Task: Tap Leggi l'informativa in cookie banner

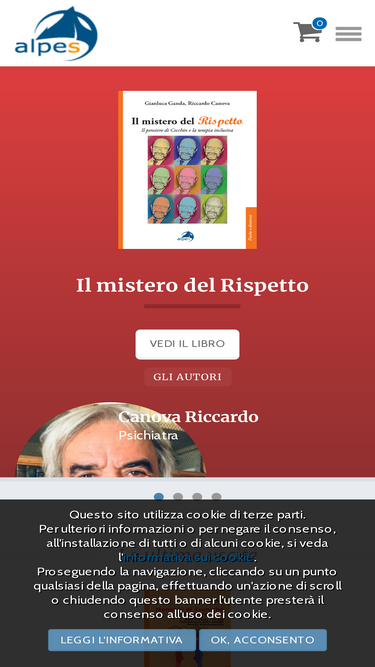Action: point(122,640)
